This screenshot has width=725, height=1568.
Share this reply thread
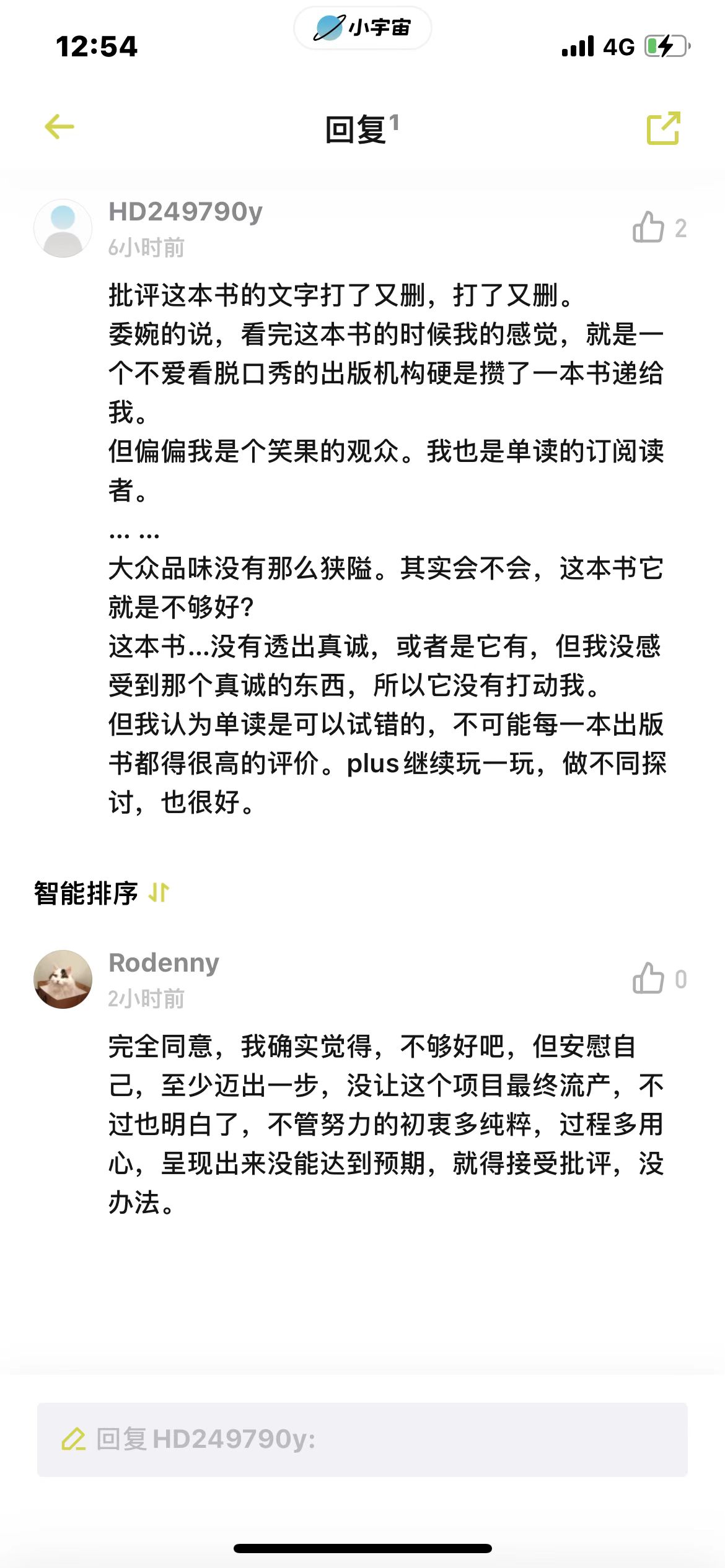(663, 129)
